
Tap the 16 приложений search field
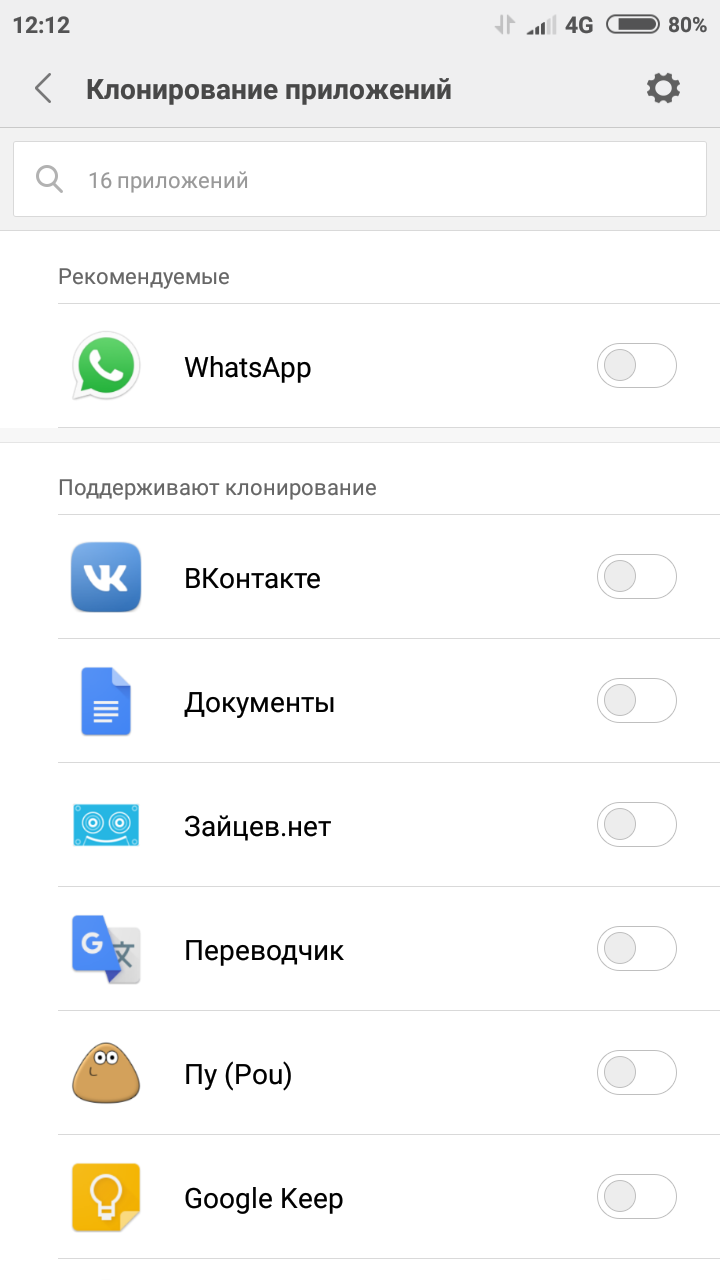tap(360, 180)
